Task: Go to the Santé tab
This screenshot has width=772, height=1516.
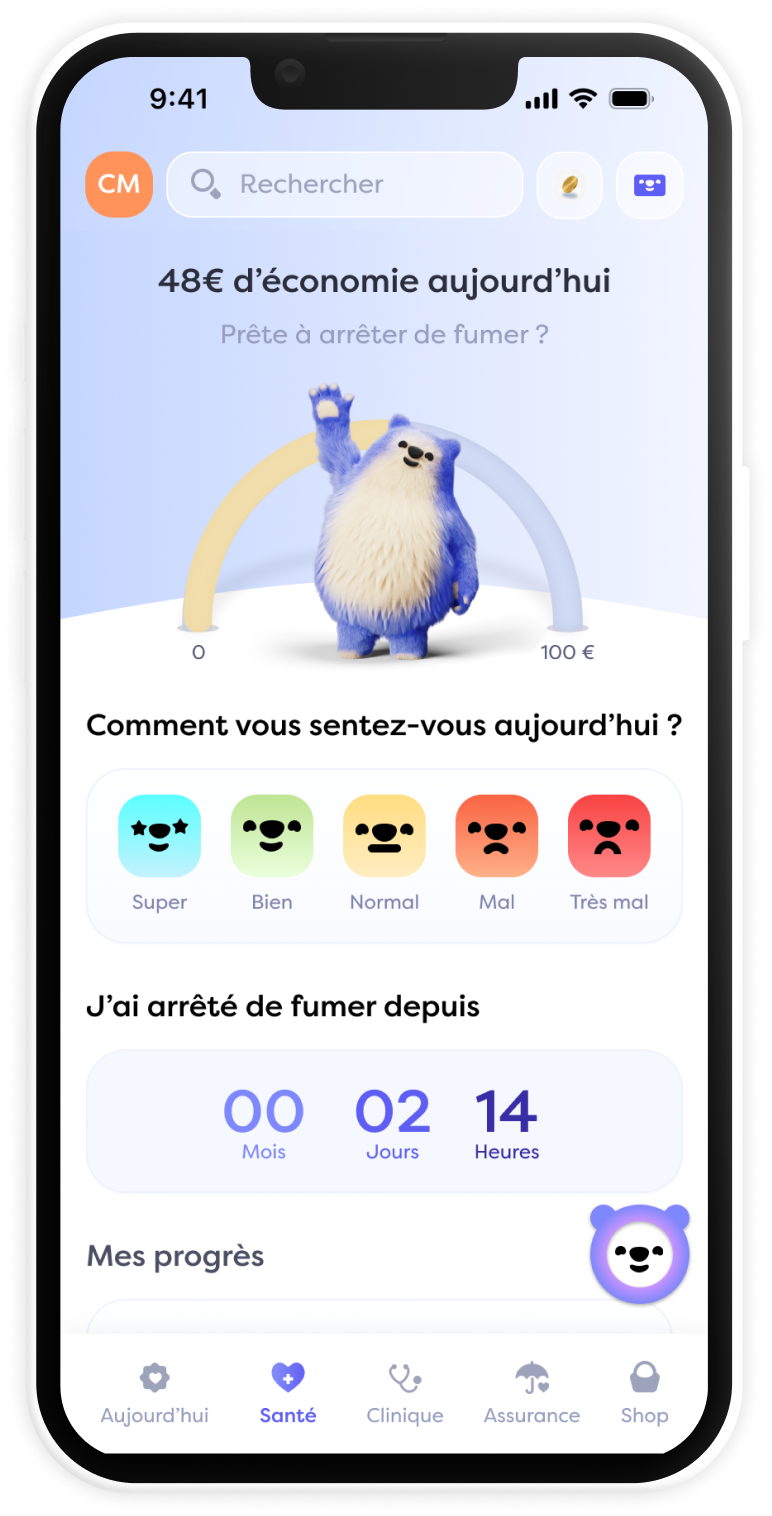Action: click(x=288, y=1392)
